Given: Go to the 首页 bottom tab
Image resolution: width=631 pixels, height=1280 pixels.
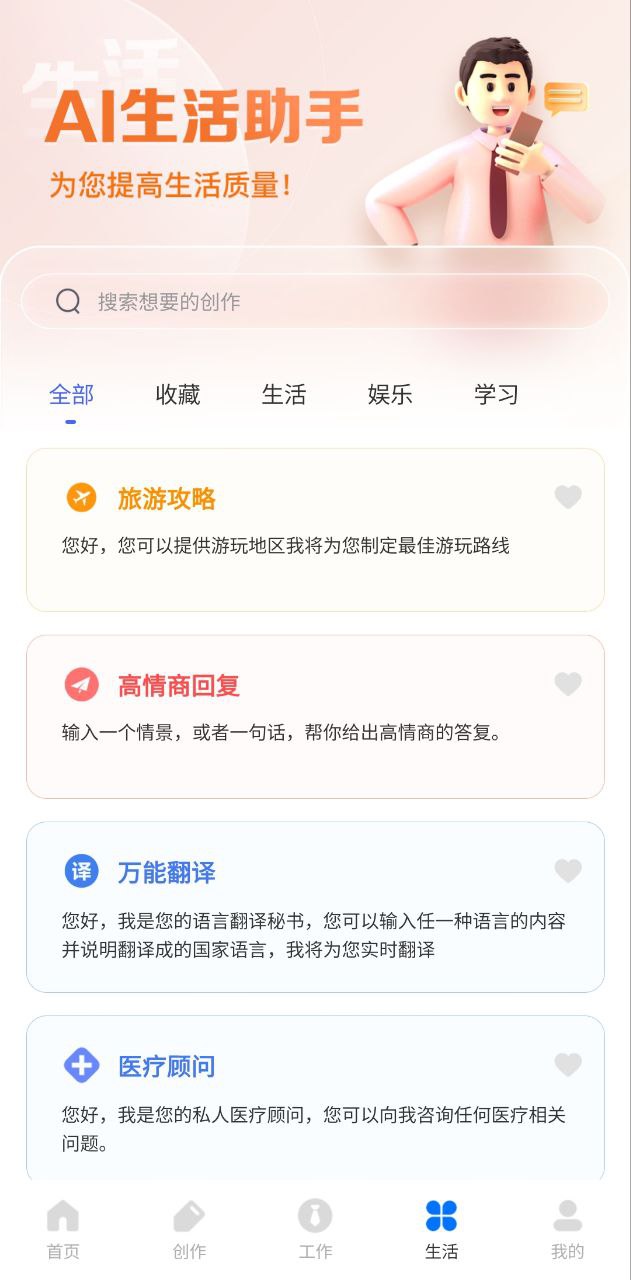Looking at the screenshot, I should coord(63,1230).
